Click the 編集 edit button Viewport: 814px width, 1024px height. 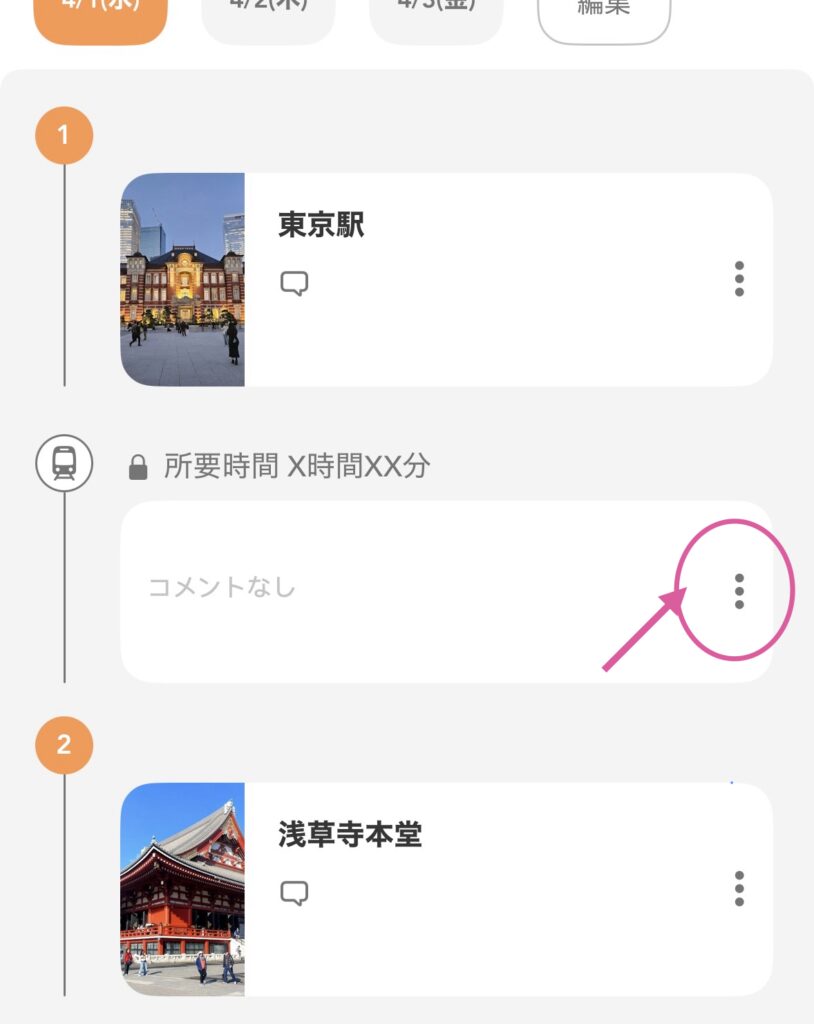click(x=603, y=10)
